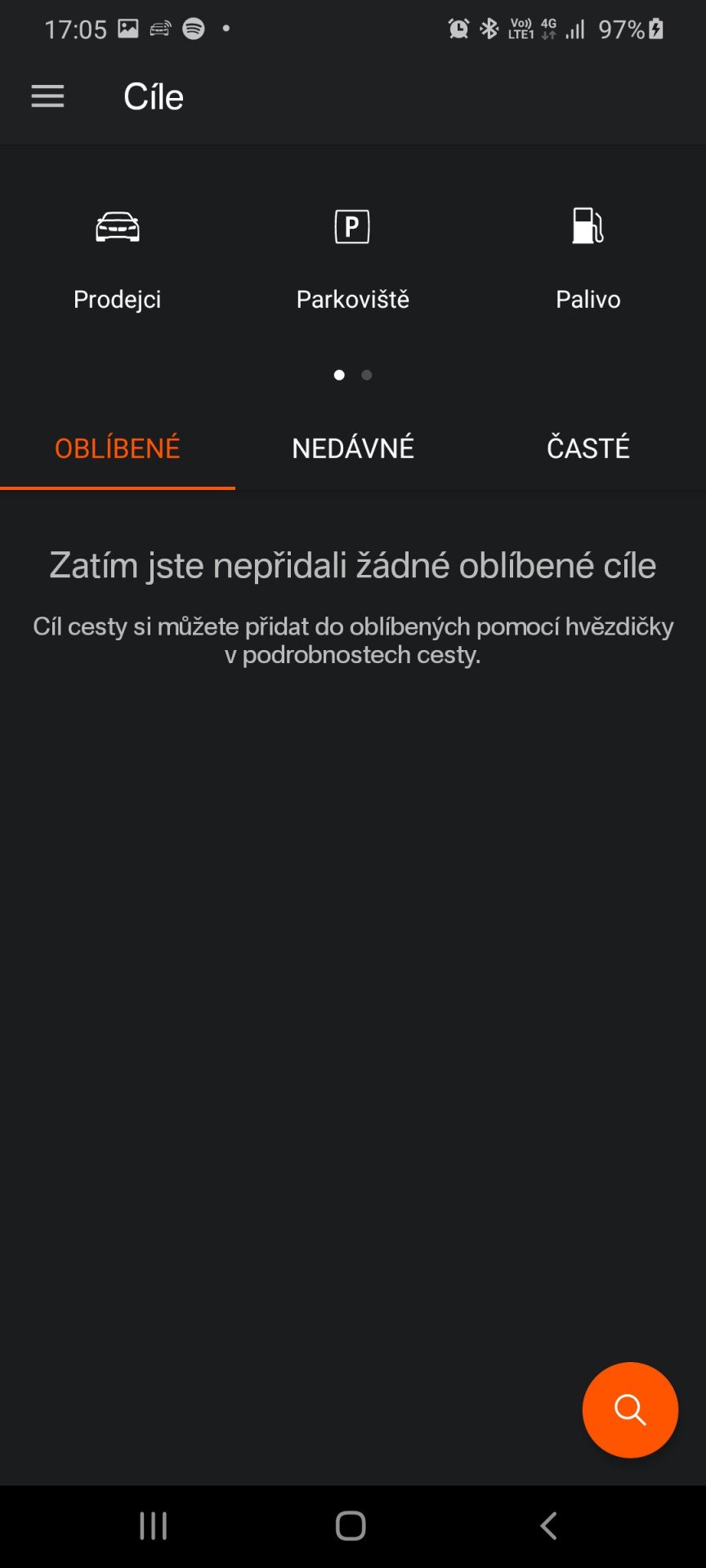706x1568 pixels.
Task: Open the hamburger drawer menu
Action: (47, 96)
